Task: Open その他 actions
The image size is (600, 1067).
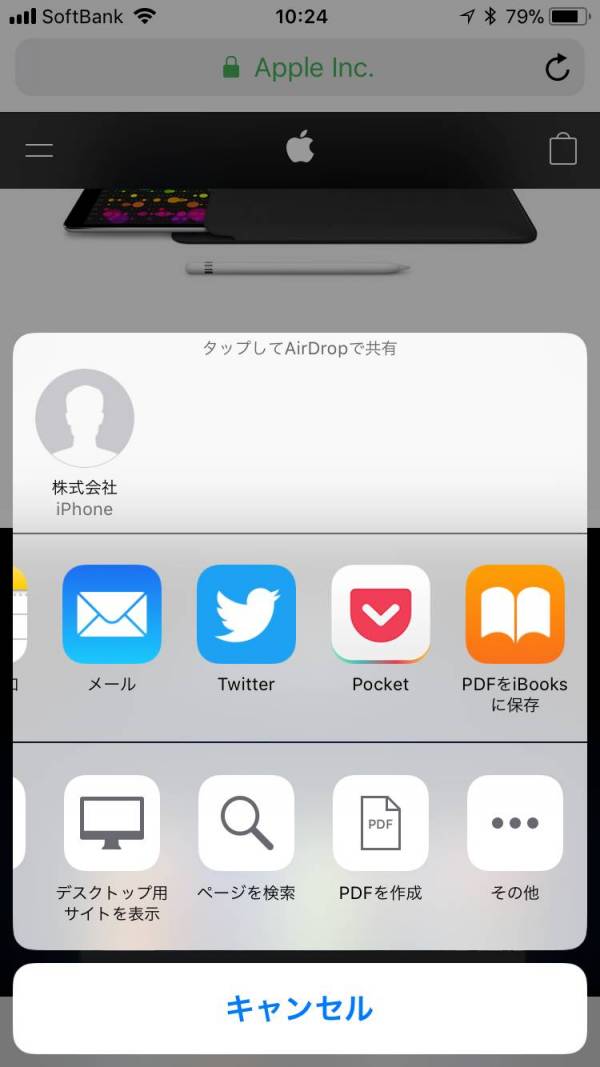Action: pyautogui.click(x=515, y=822)
